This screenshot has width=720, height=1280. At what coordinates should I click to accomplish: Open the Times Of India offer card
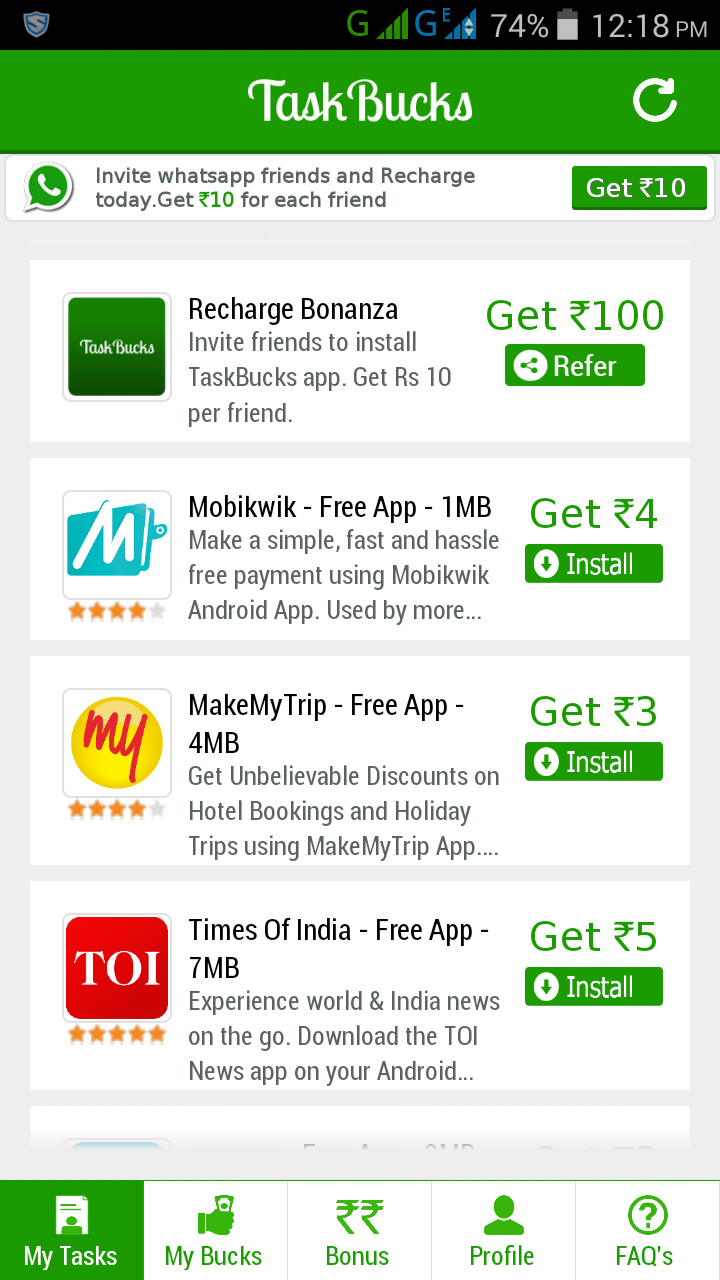point(360,985)
